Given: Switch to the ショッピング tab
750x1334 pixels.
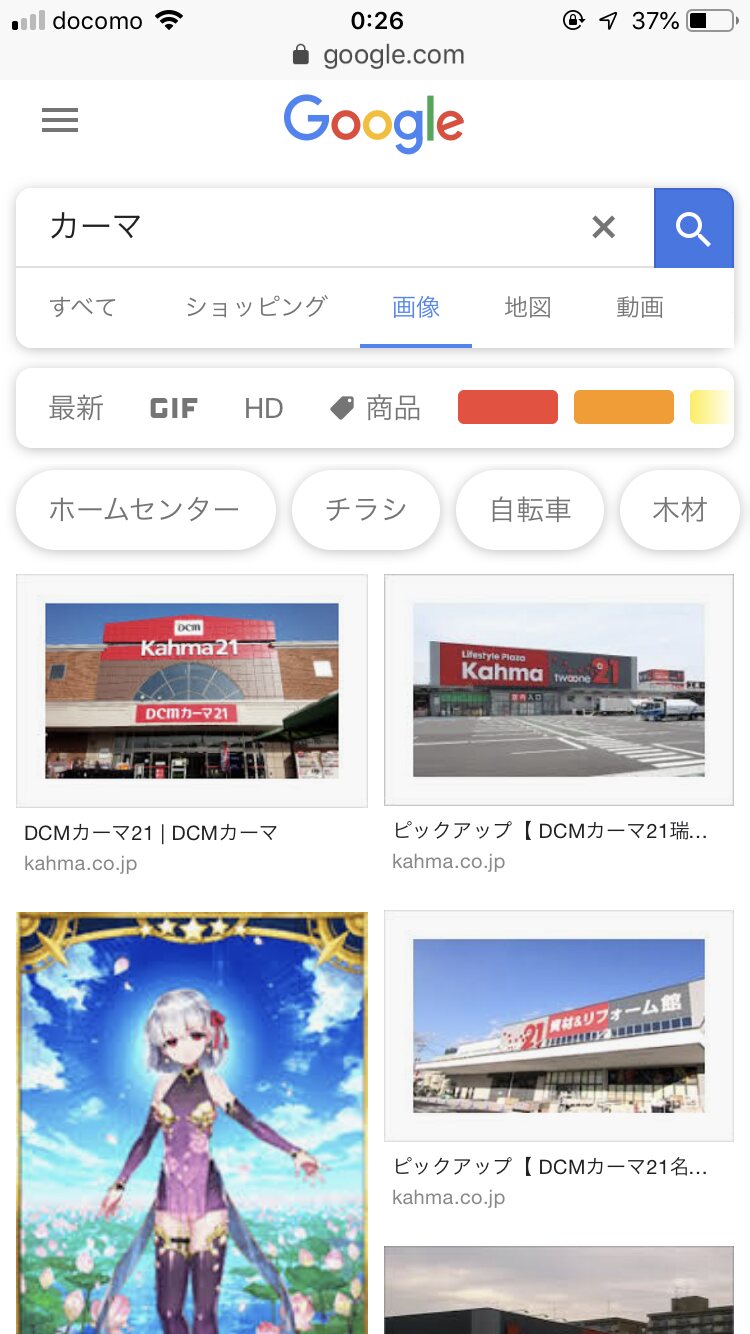Looking at the screenshot, I should [256, 307].
